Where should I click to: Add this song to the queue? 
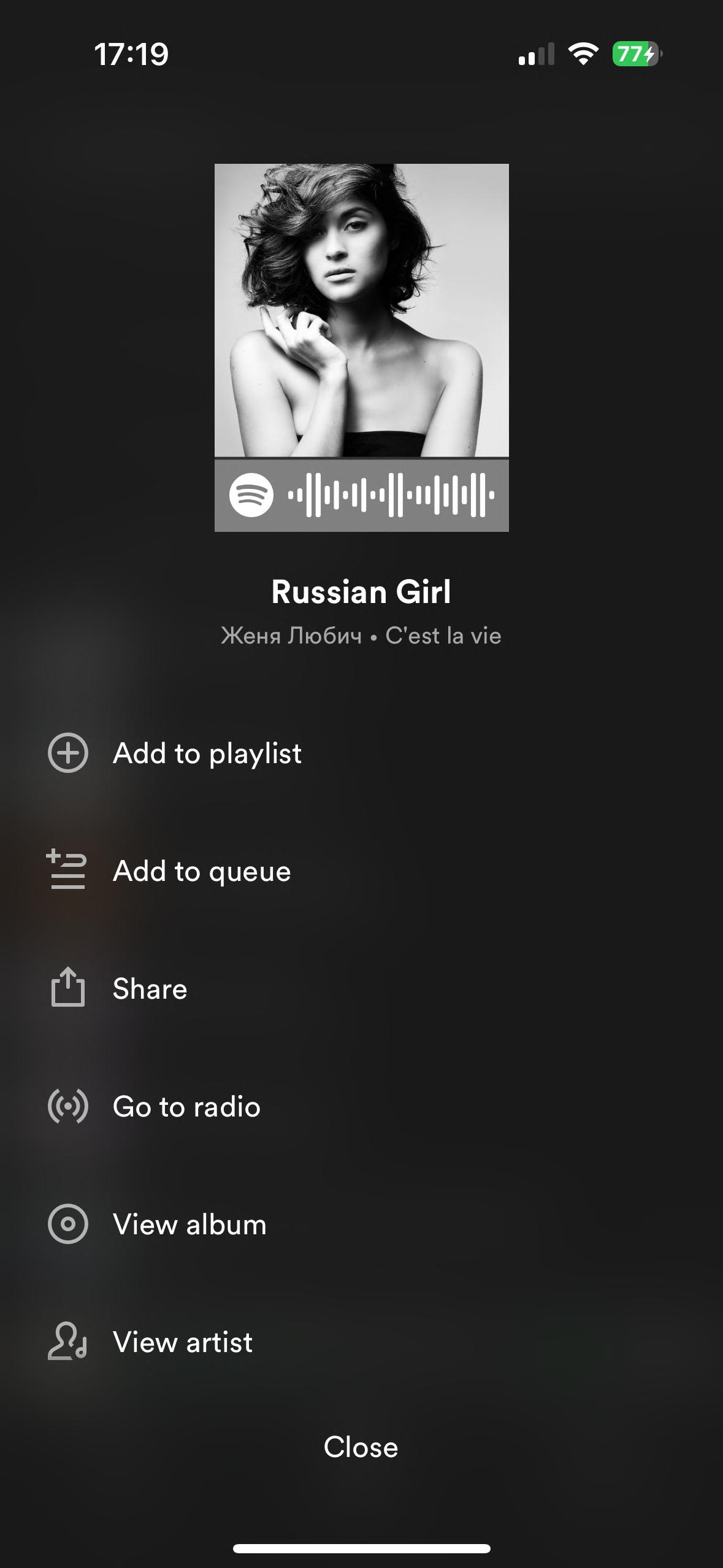(201, 871)
